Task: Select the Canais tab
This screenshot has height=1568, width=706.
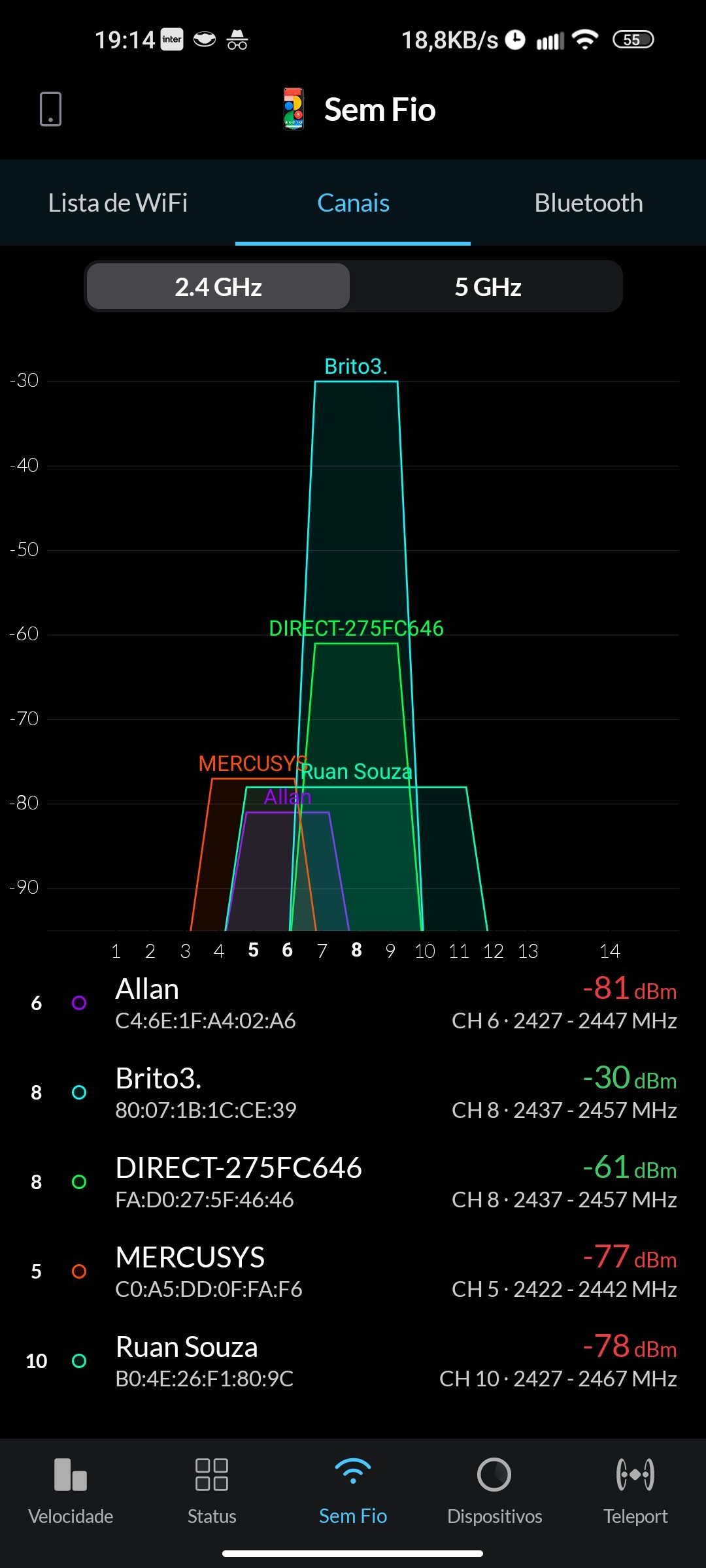Action: point(353,203)
